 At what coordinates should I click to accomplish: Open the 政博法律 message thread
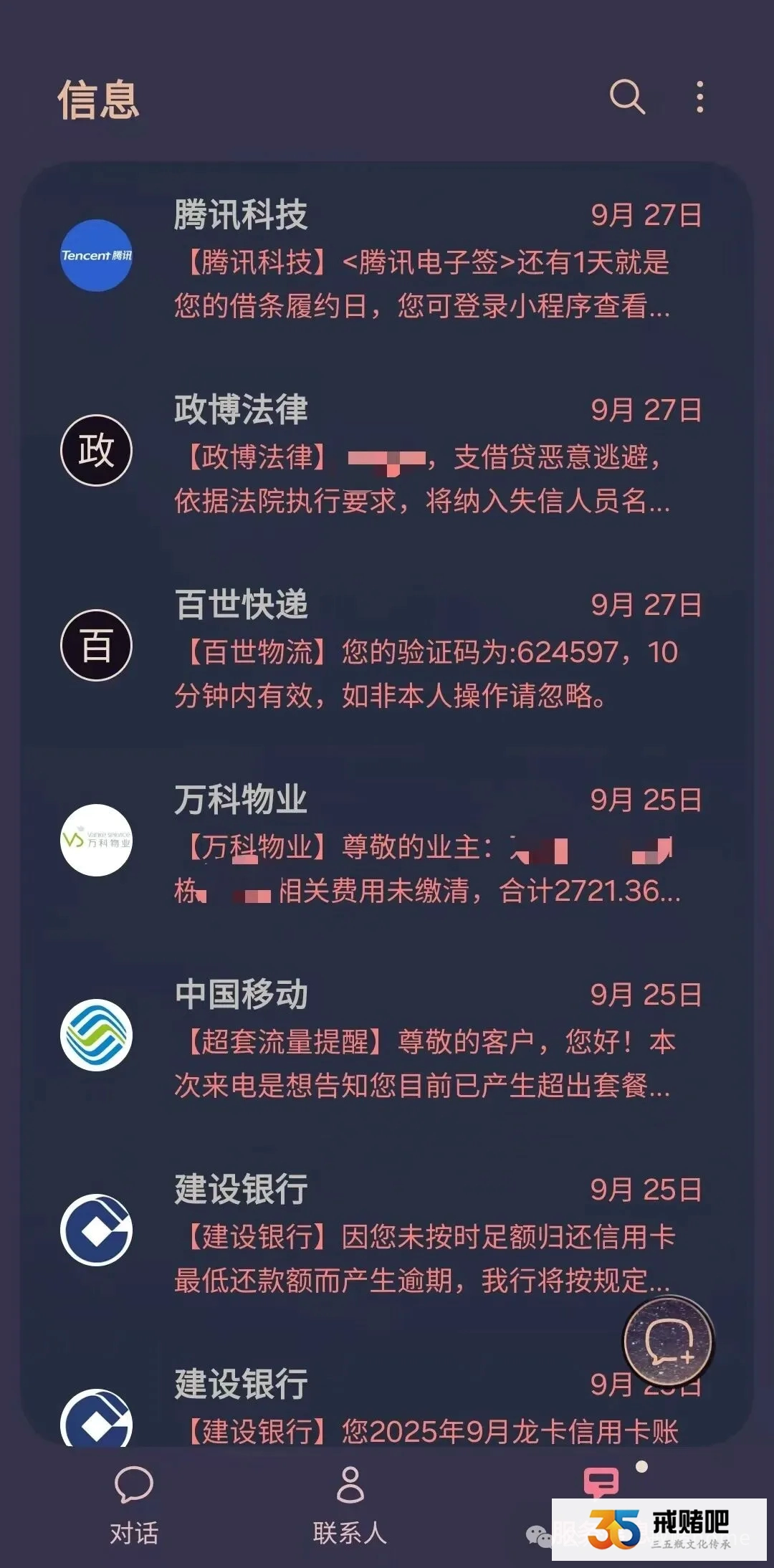pyautogui.click(x=423, y=456)
